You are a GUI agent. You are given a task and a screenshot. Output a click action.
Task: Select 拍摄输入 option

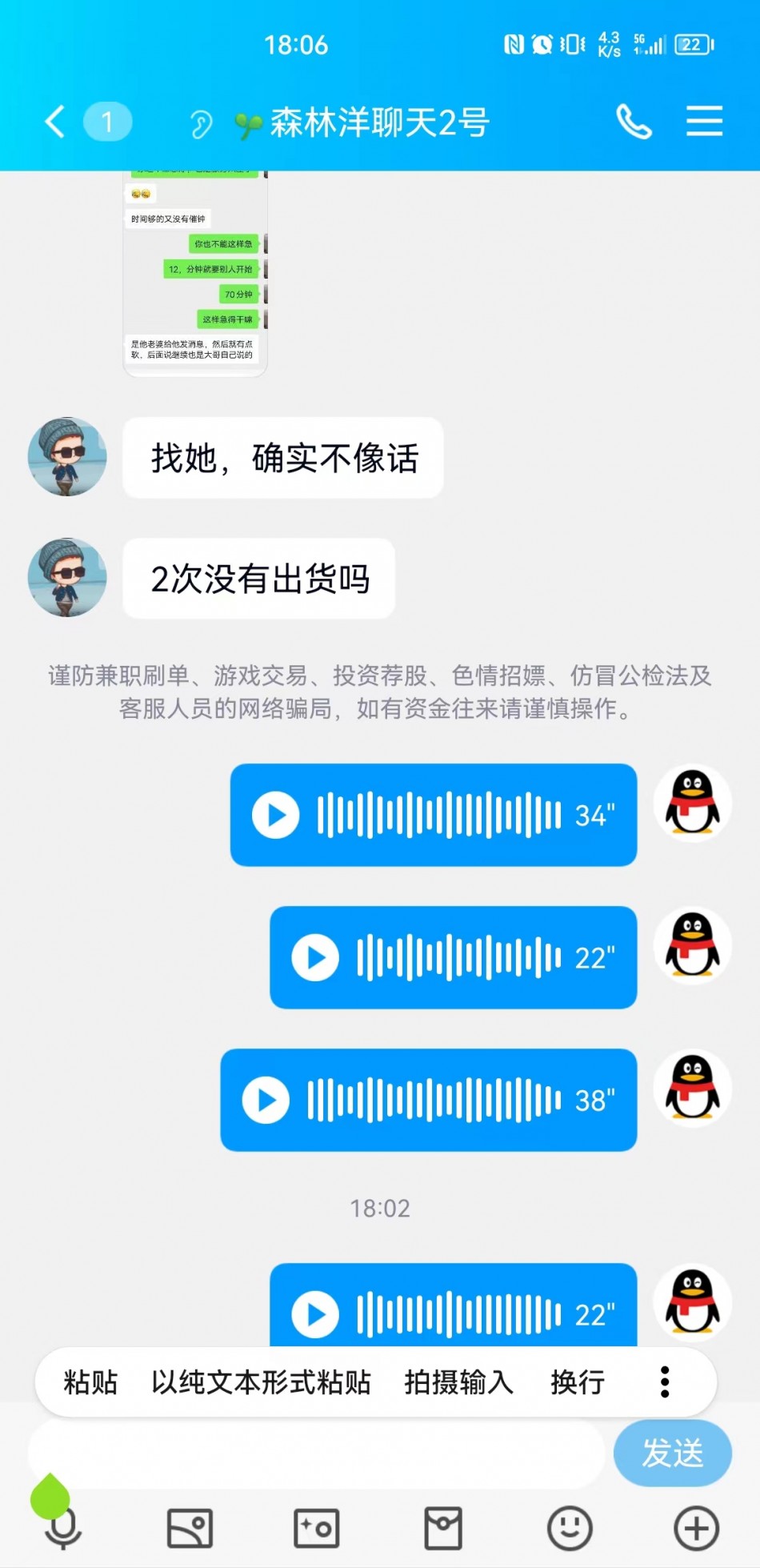(x=458, y=1382)
